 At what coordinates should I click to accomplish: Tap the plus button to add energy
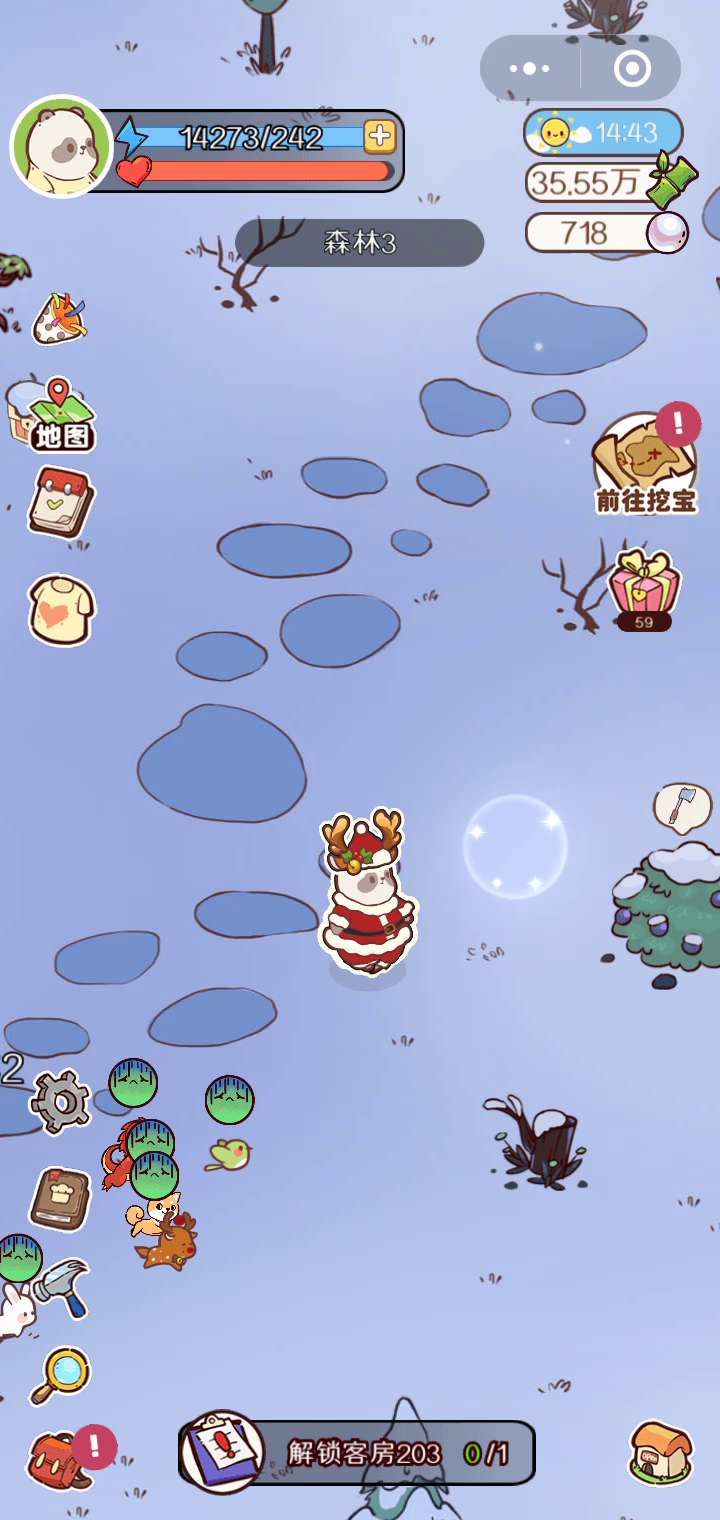pyautogui.click(x=379, y=136)
